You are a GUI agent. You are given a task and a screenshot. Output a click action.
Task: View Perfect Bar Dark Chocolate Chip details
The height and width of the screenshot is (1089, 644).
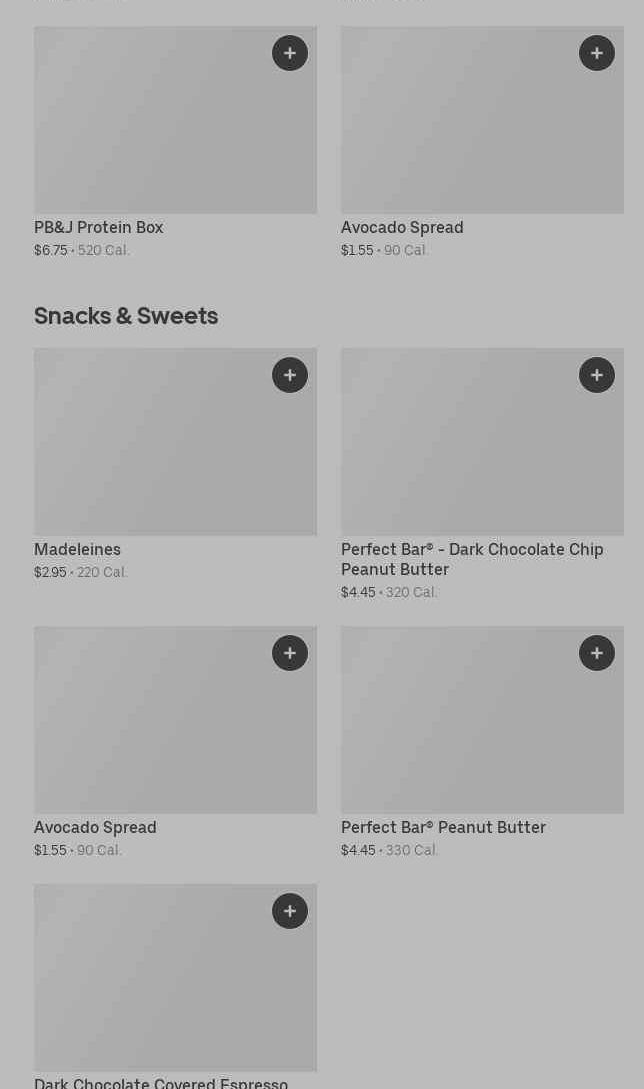(x=482, y=474)
